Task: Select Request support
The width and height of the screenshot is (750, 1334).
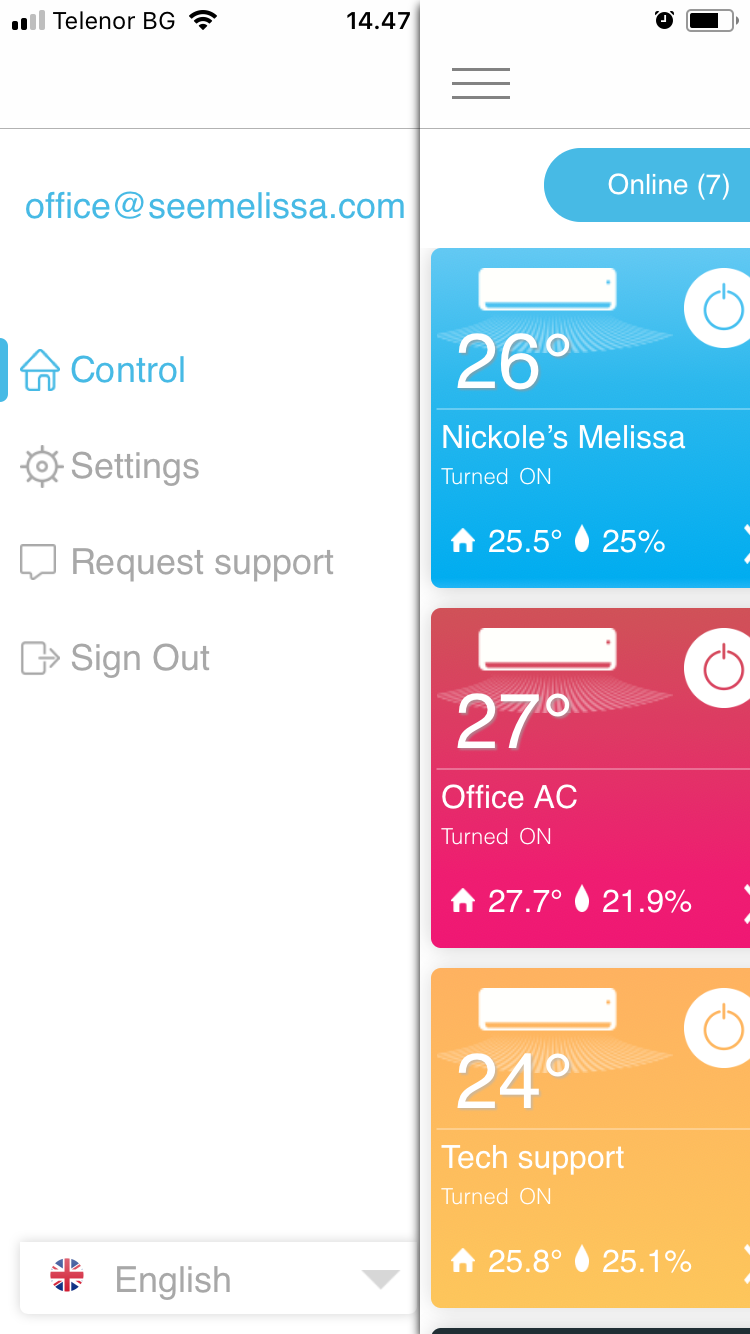Action: coord(177,562)
